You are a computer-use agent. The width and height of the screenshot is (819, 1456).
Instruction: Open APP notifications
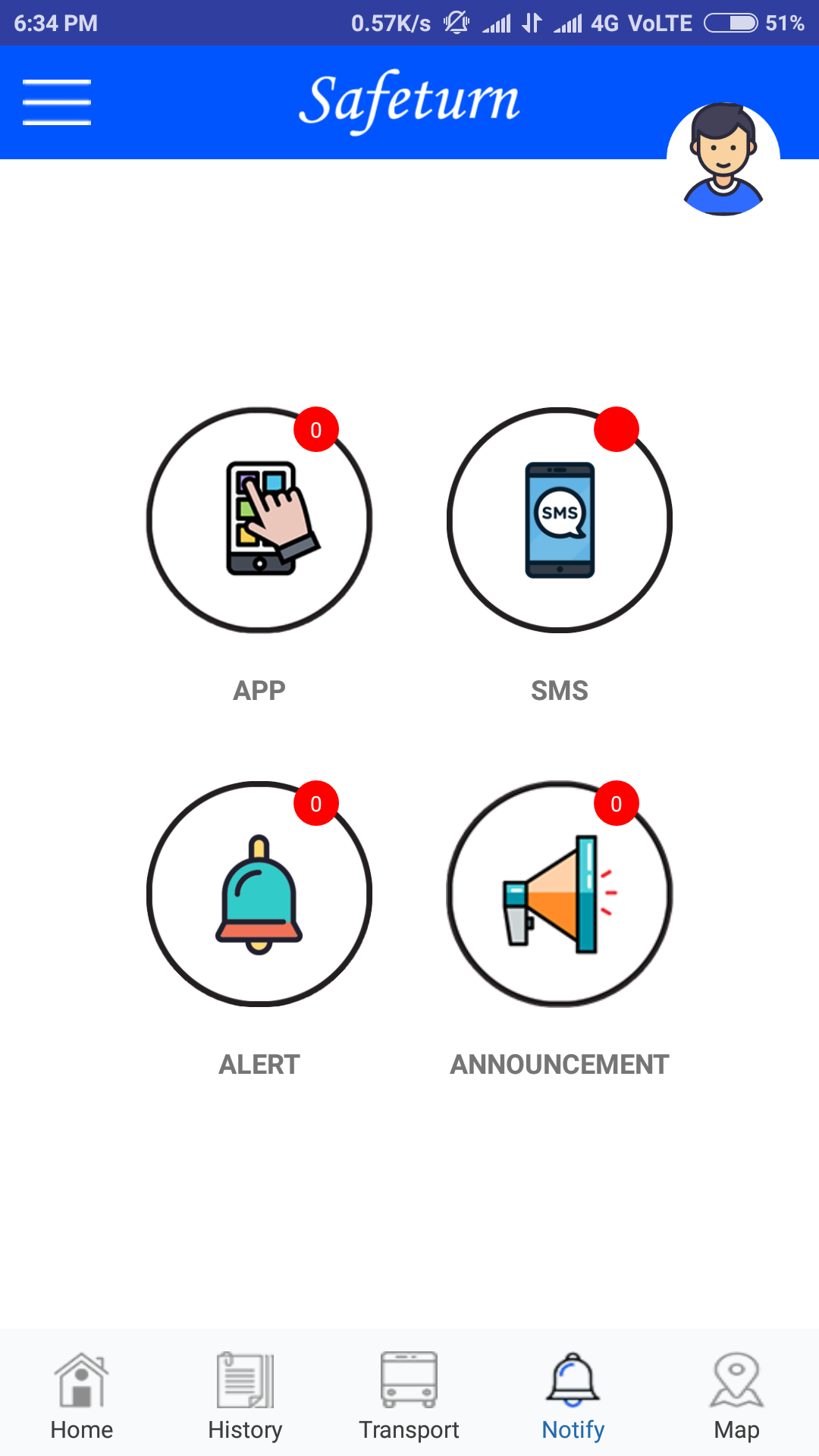(259, 520)
